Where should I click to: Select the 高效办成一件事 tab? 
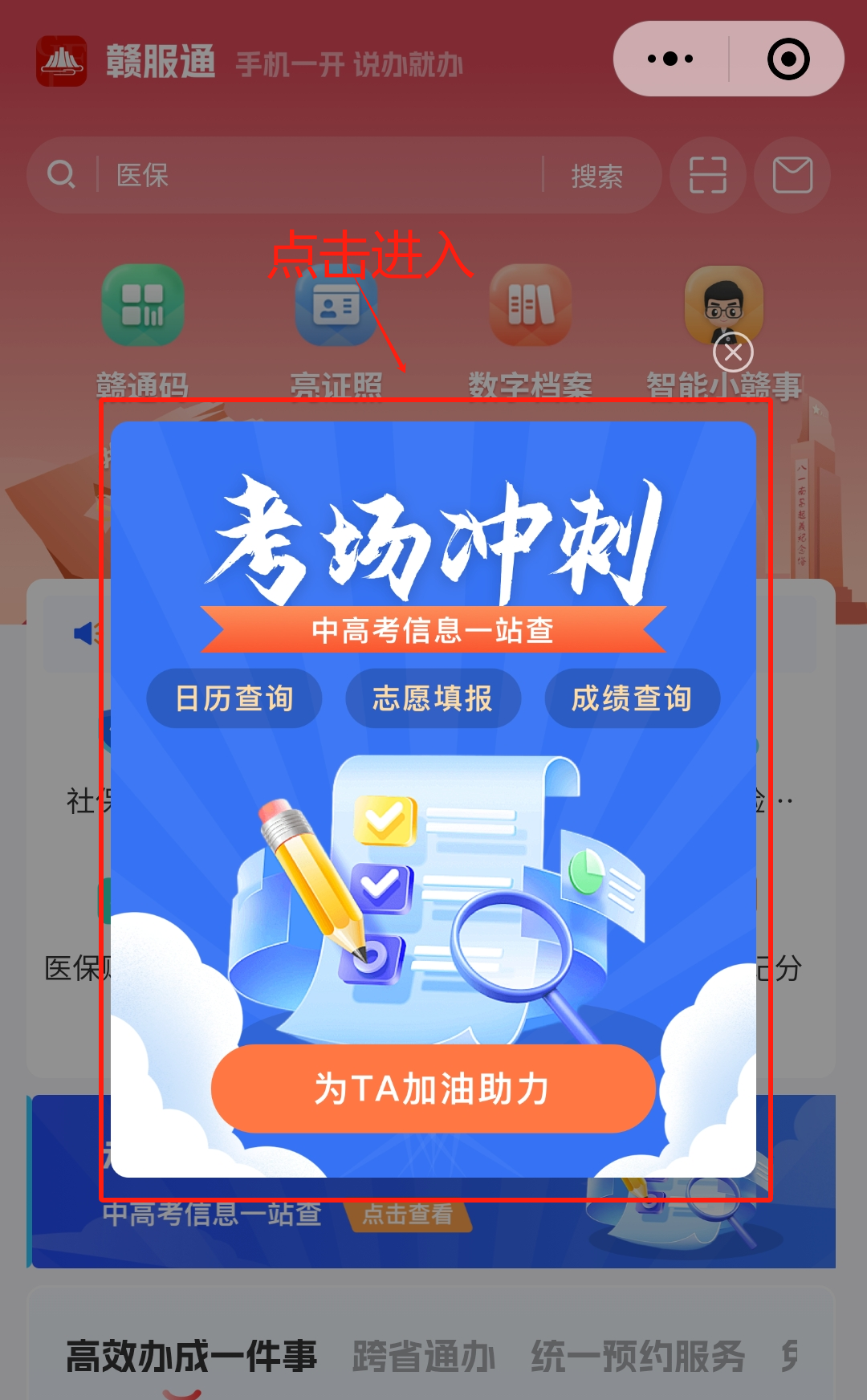[x=191, y=1357]
